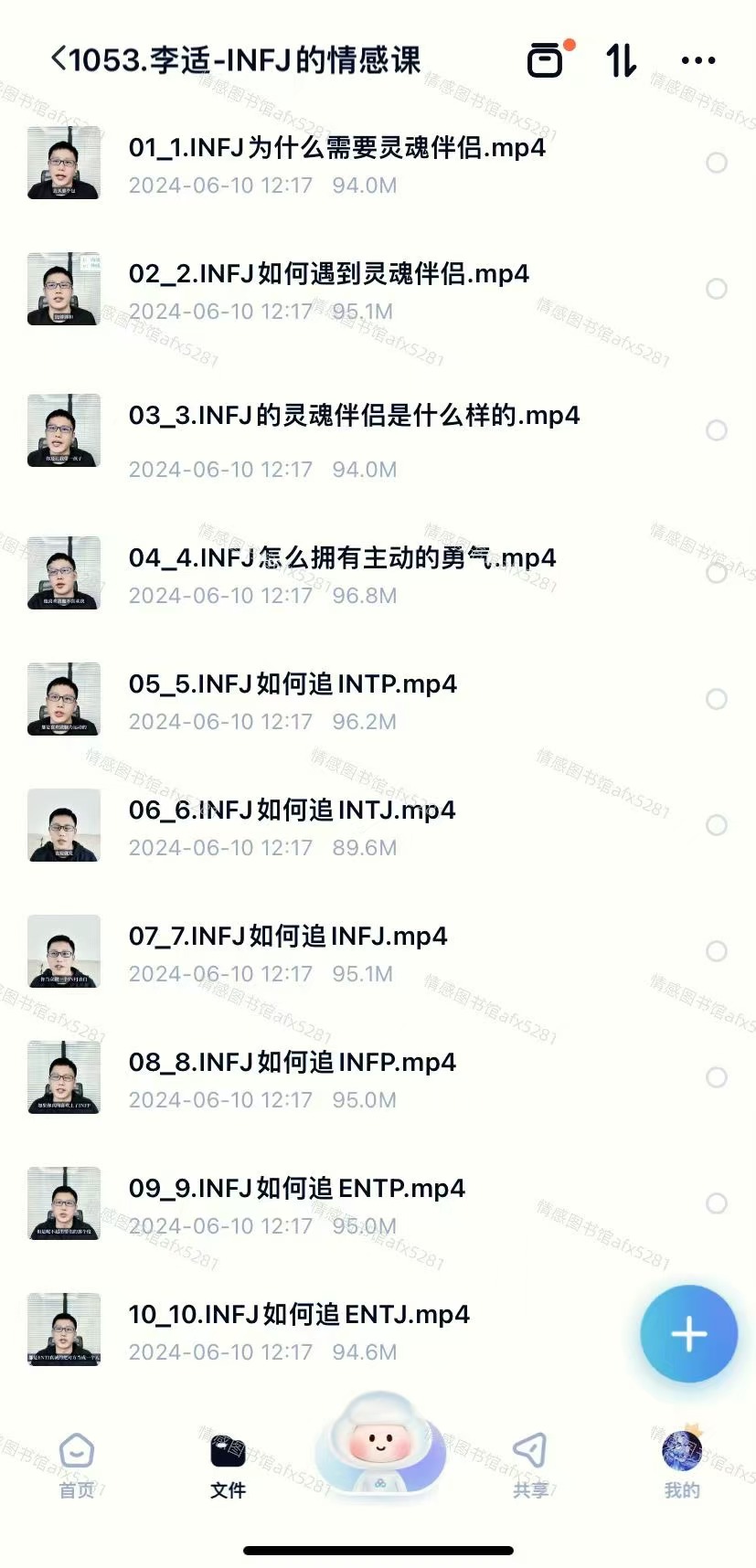Image resolution: width=756 pixels, height=1568 pixels.
Task: Select the file 06_6.INFJ如何追INTJ.mp4
Action: (x=717, y=825)
